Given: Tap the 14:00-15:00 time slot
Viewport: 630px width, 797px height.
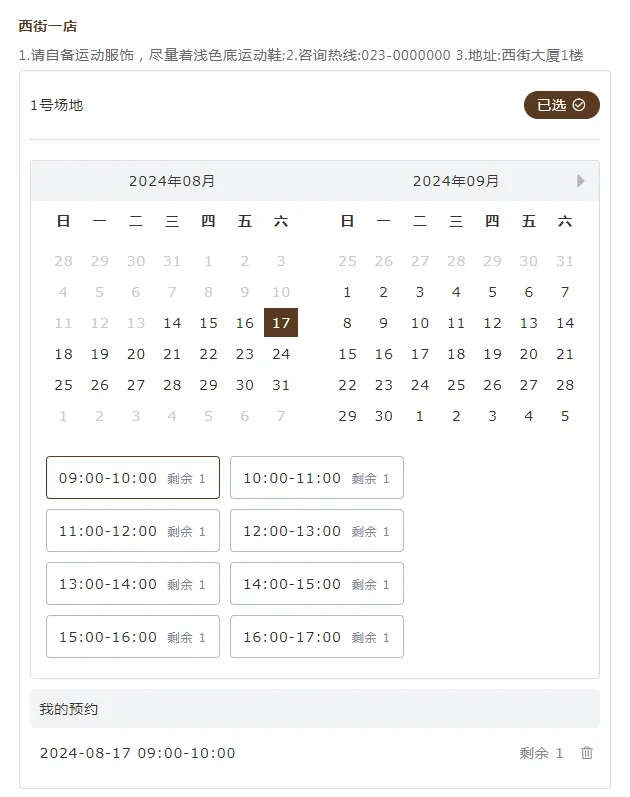Looking at the screenshot, I should (317, 584).
